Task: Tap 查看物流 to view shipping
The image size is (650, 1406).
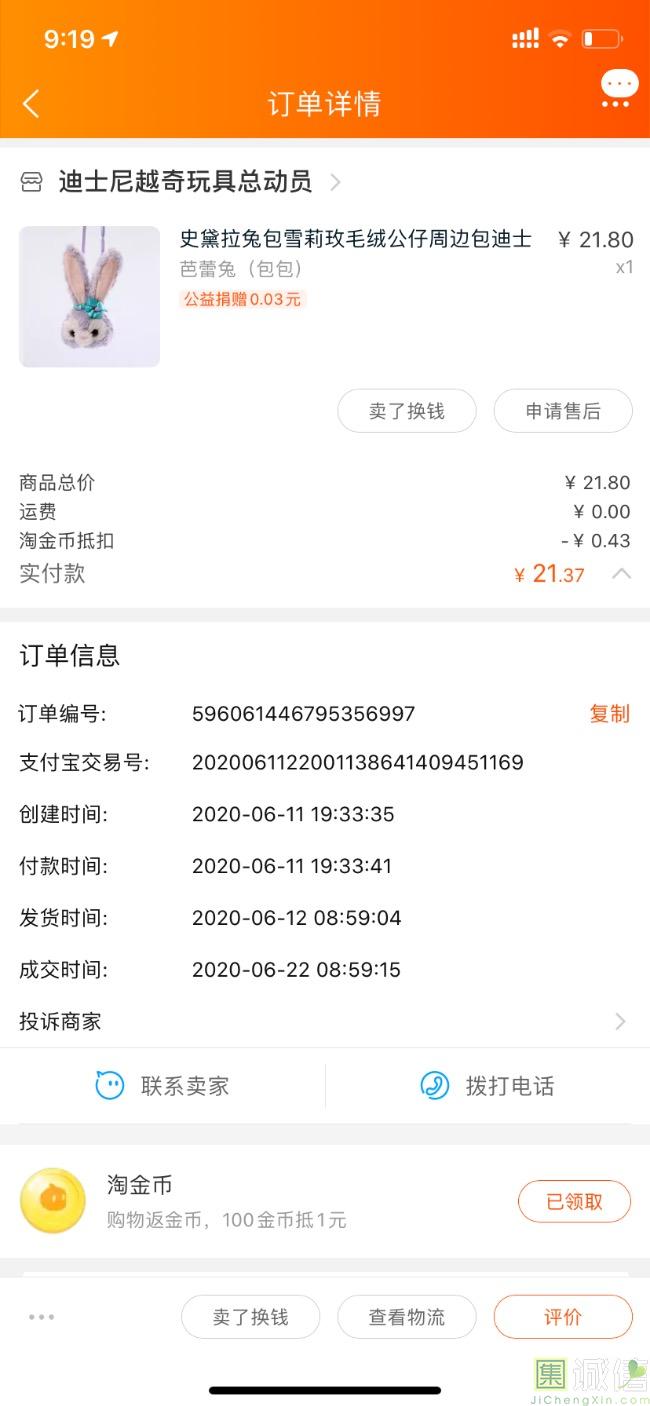Action: coord(406,1317)
